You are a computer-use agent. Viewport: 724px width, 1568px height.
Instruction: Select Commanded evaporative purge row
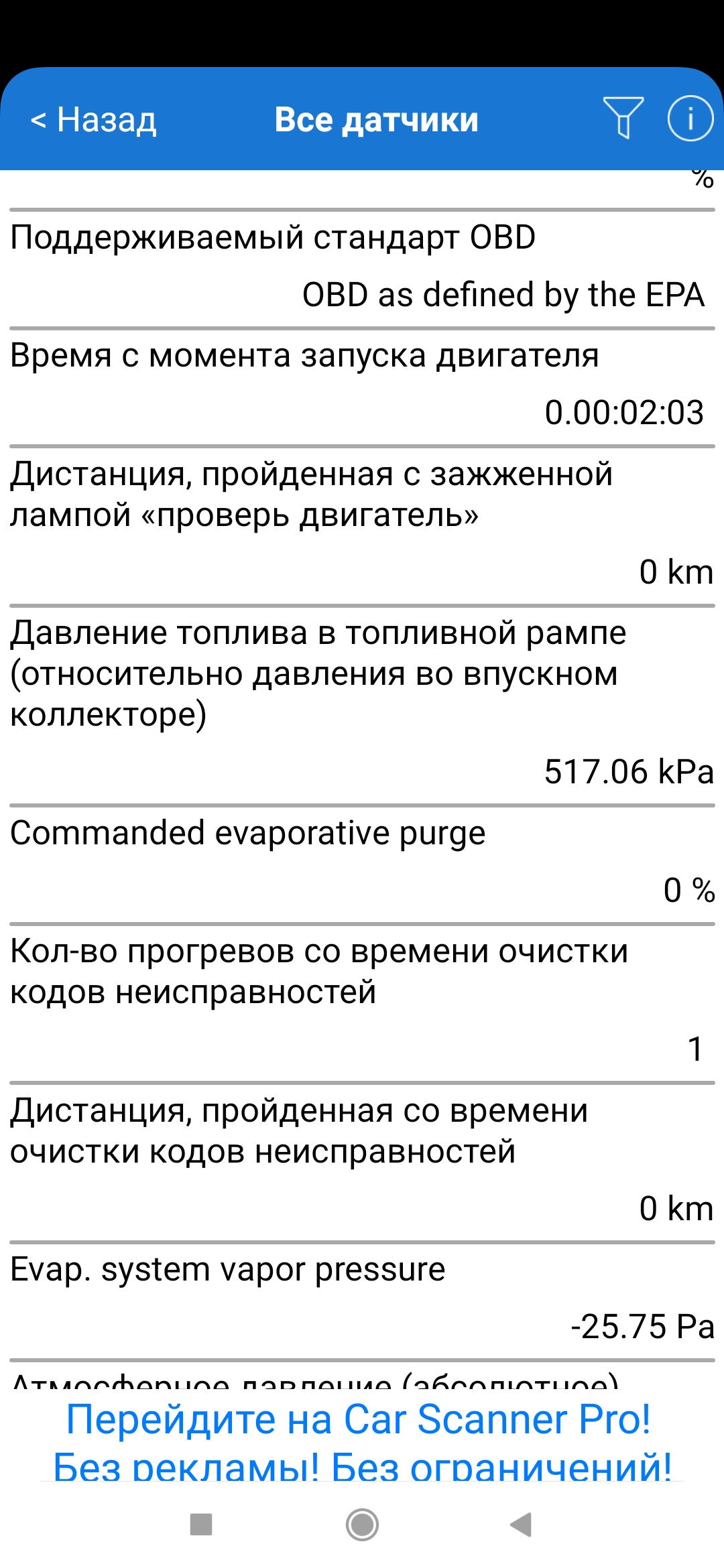(x=362, y=864)
